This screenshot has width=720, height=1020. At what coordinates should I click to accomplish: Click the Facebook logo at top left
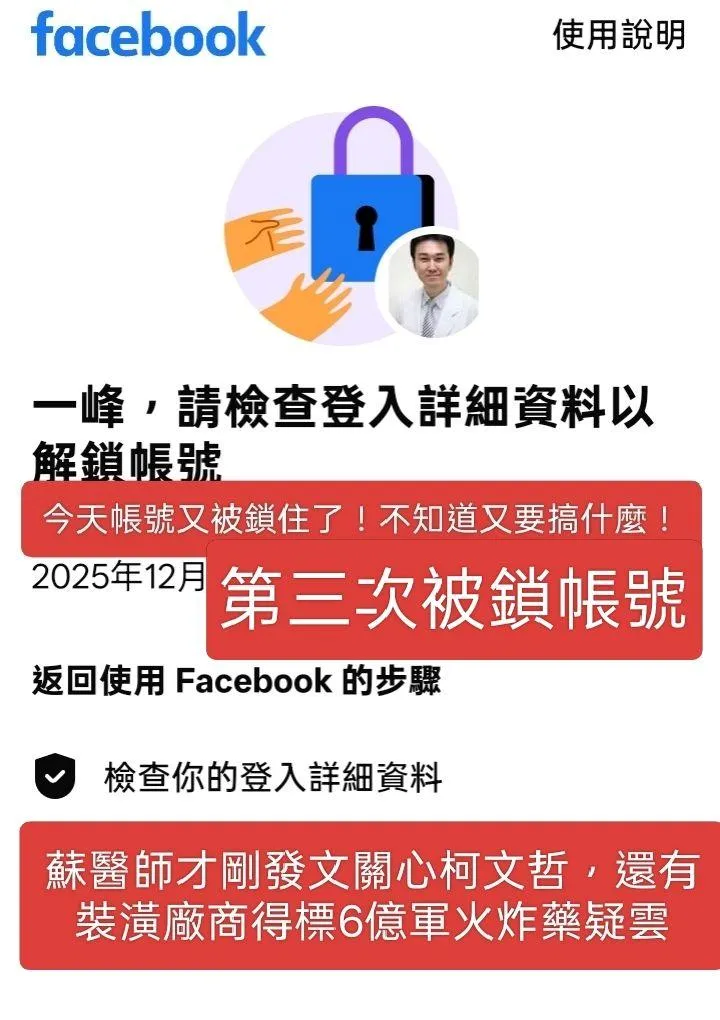pyautogui.click(x=145, y=37)
